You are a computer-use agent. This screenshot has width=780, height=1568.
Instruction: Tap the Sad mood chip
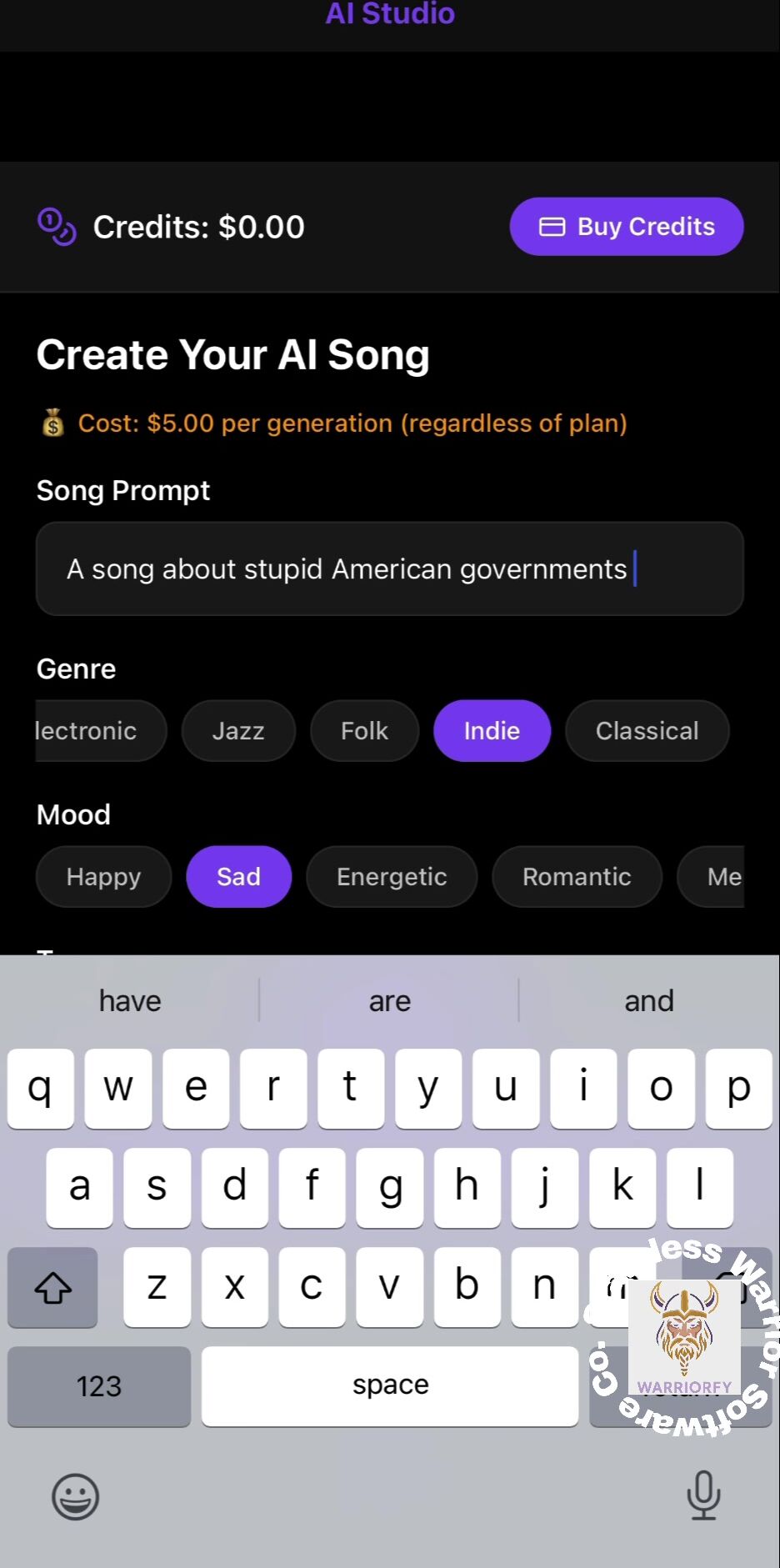[238, 877]
